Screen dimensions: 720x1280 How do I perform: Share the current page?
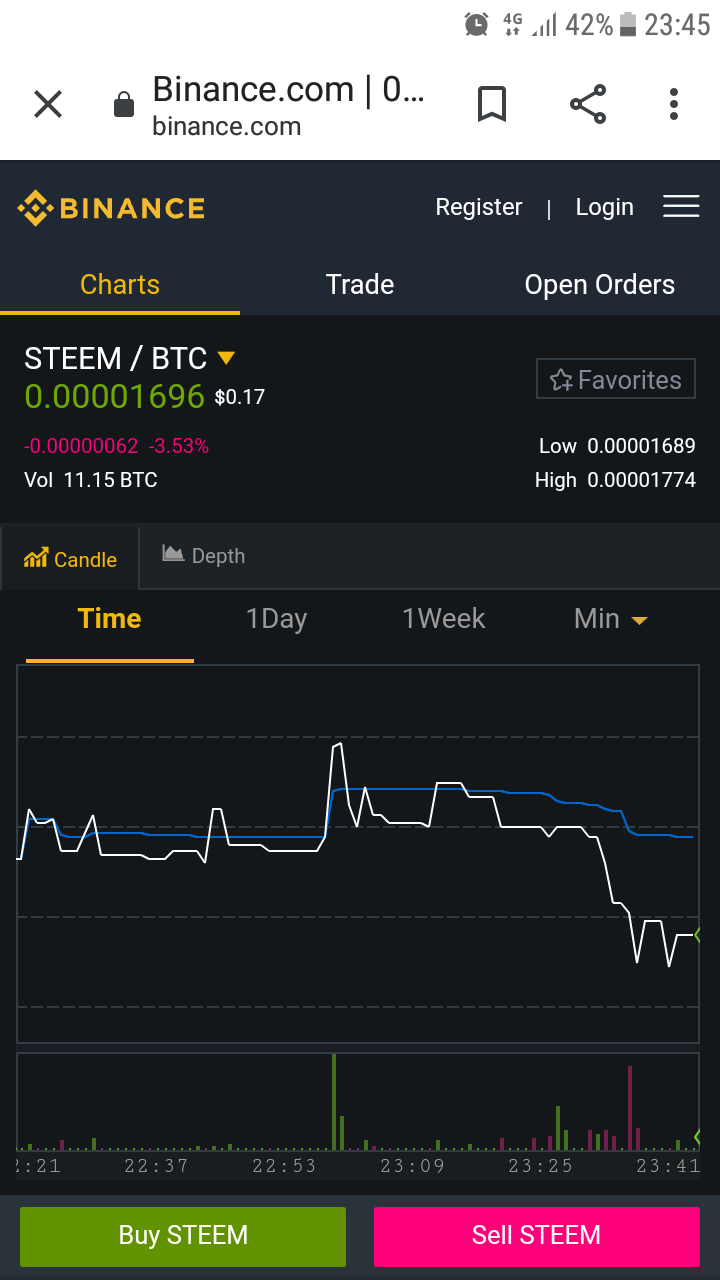[588, 104]
